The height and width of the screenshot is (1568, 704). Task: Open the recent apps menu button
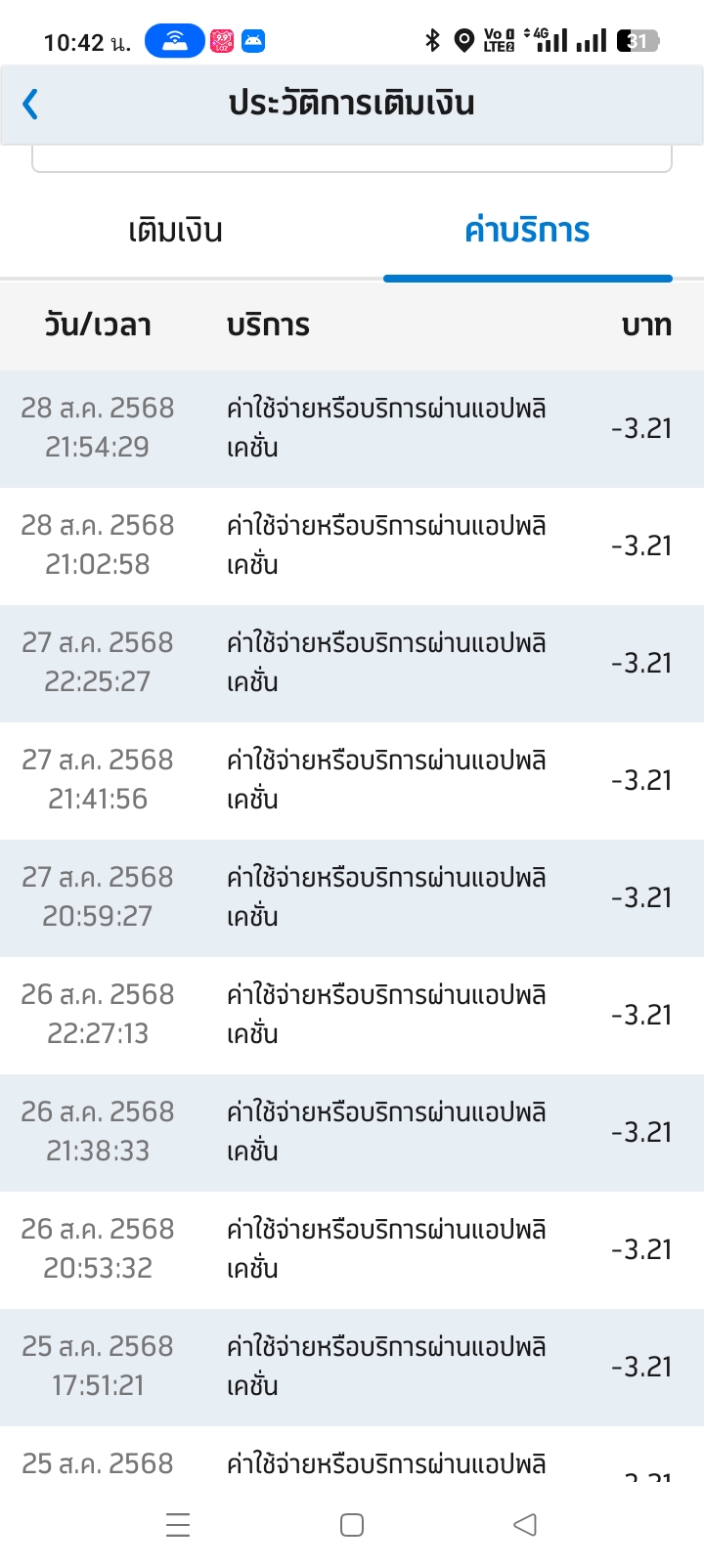[x=178, y=1525]
